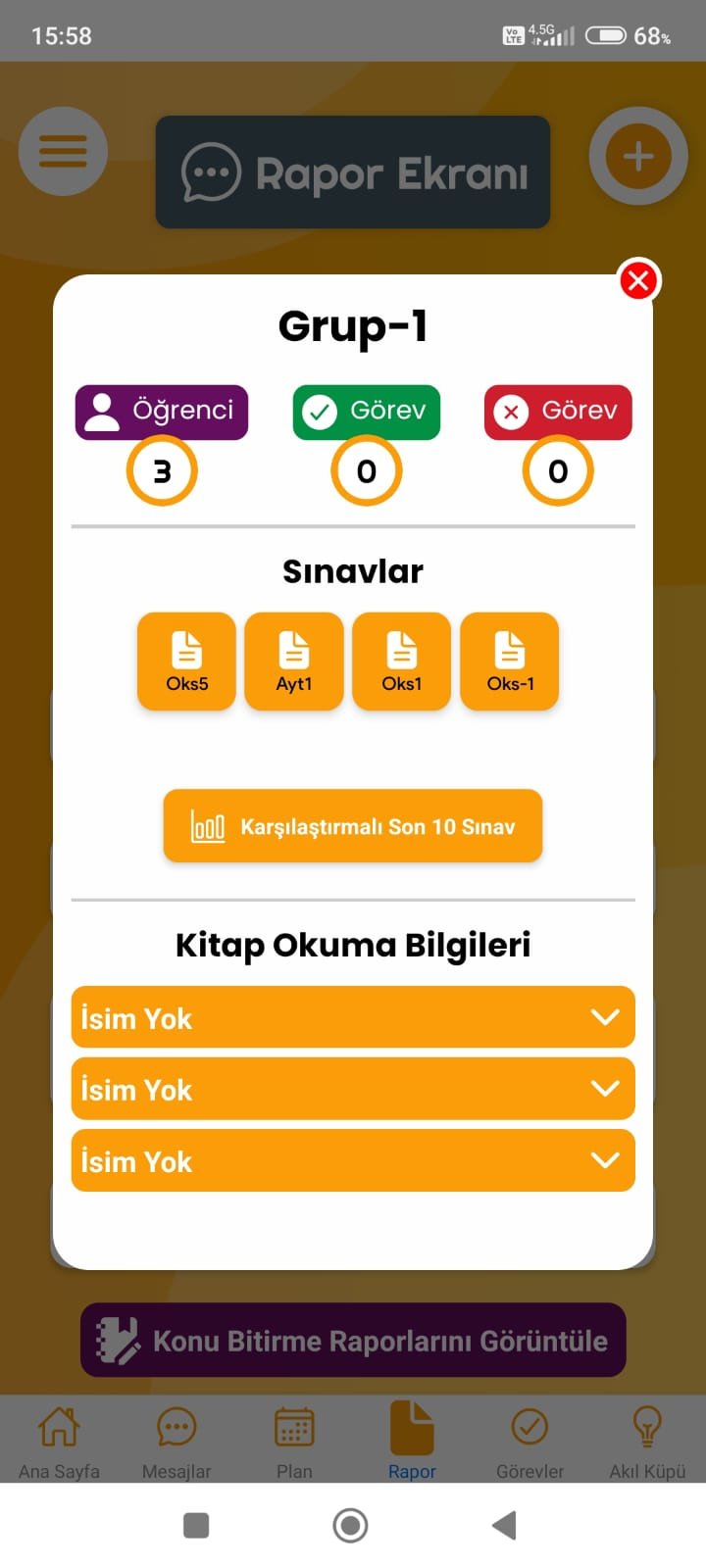Close the Grup-1 dialog
This screenshot has height=1568, width=706.
(638, 281)
